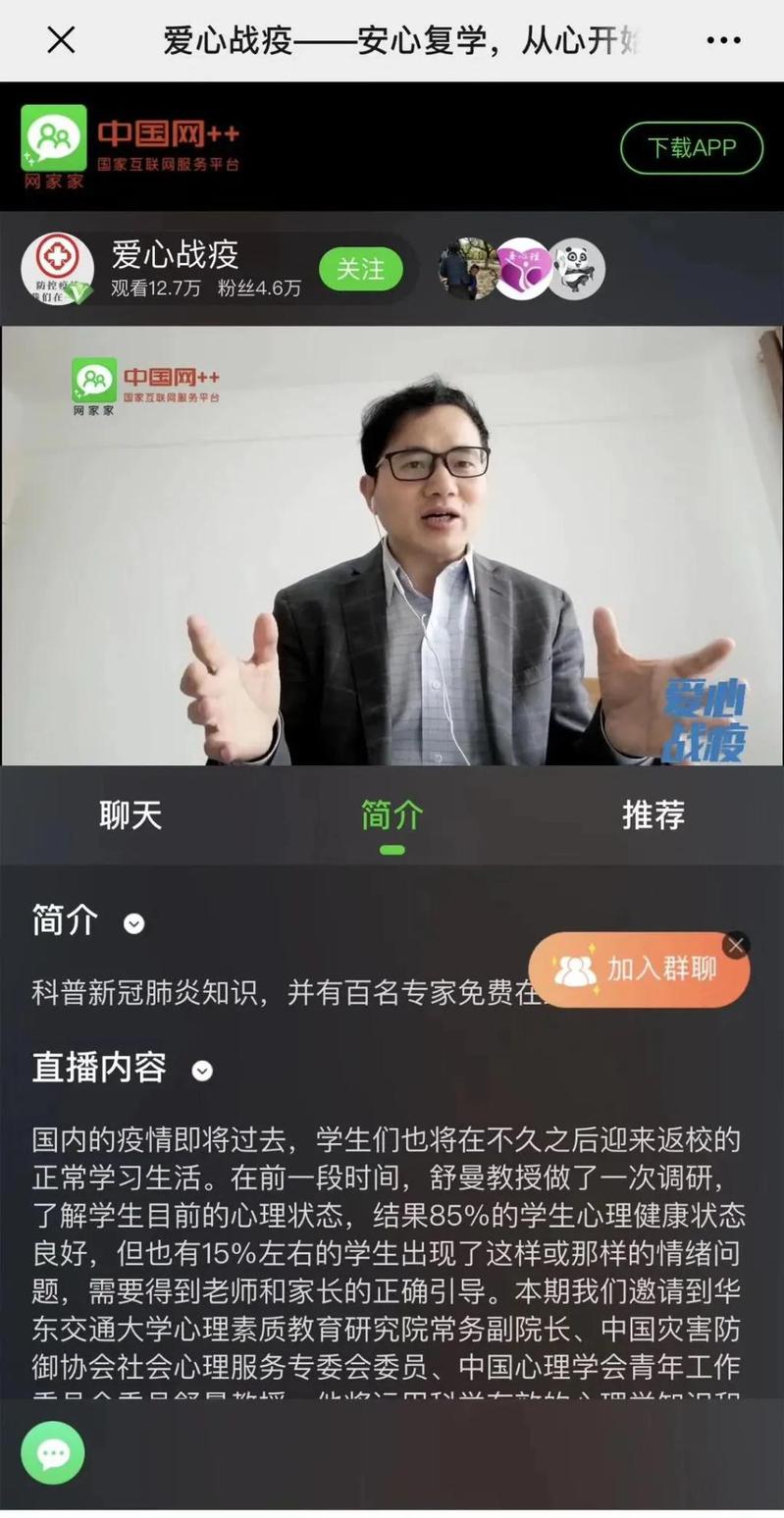Collapse the 简介 section arrow

[x=134, y=923]
